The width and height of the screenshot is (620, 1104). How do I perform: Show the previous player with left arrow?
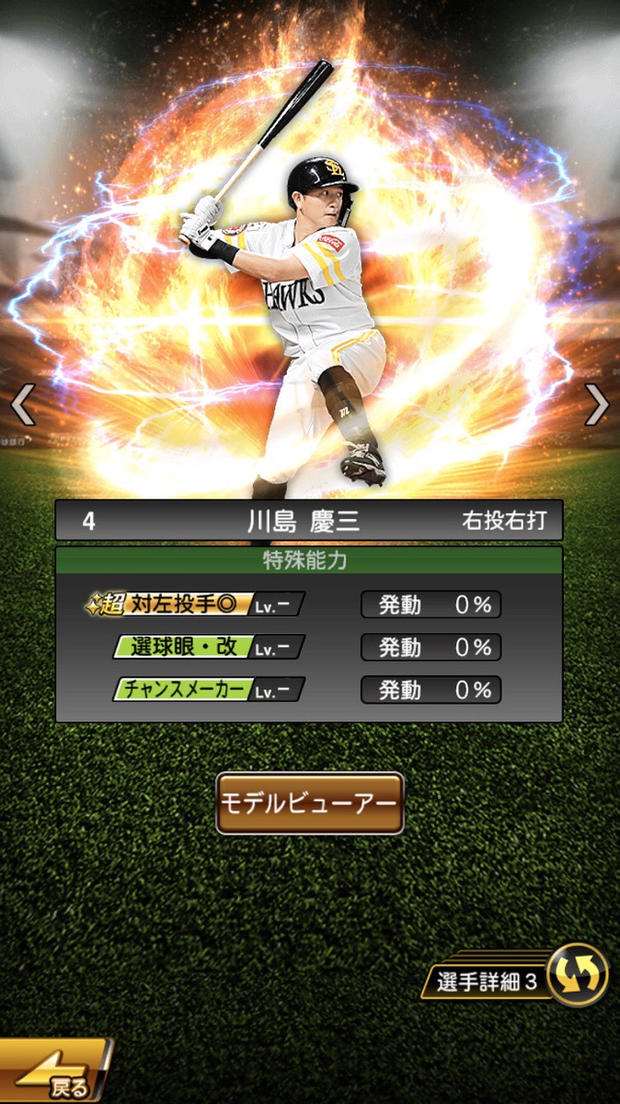23,404
